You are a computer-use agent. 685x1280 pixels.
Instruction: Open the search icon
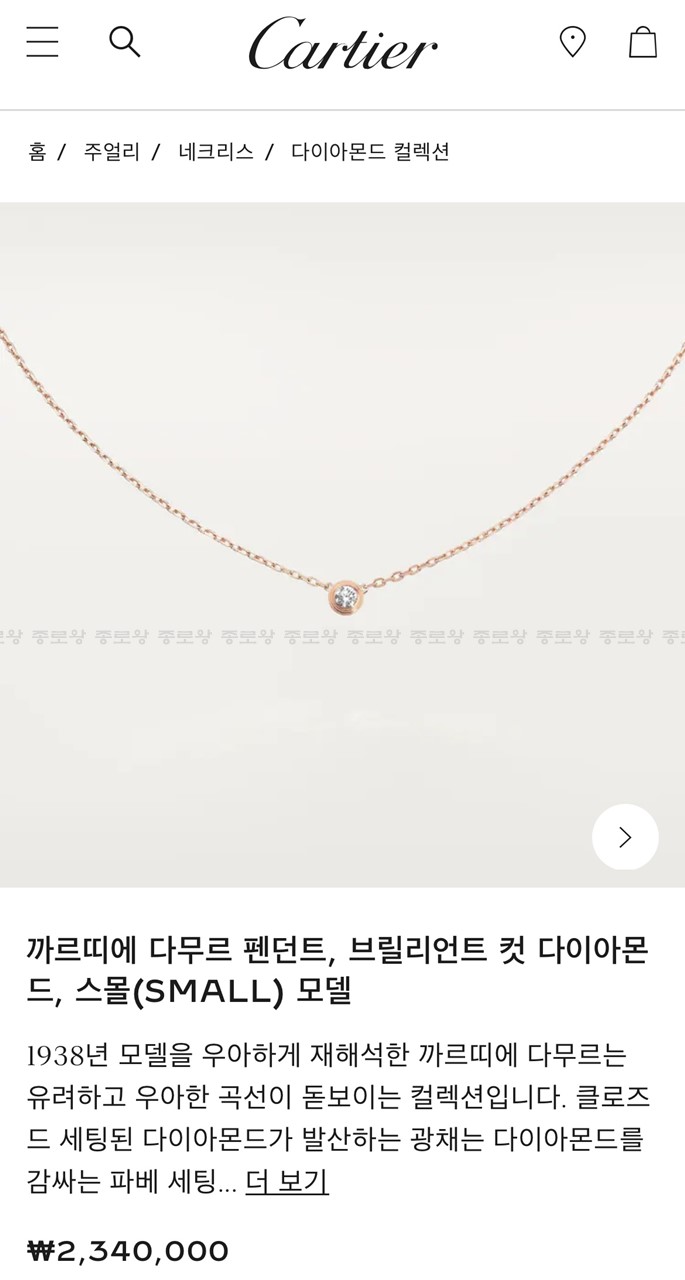(125, 42)
